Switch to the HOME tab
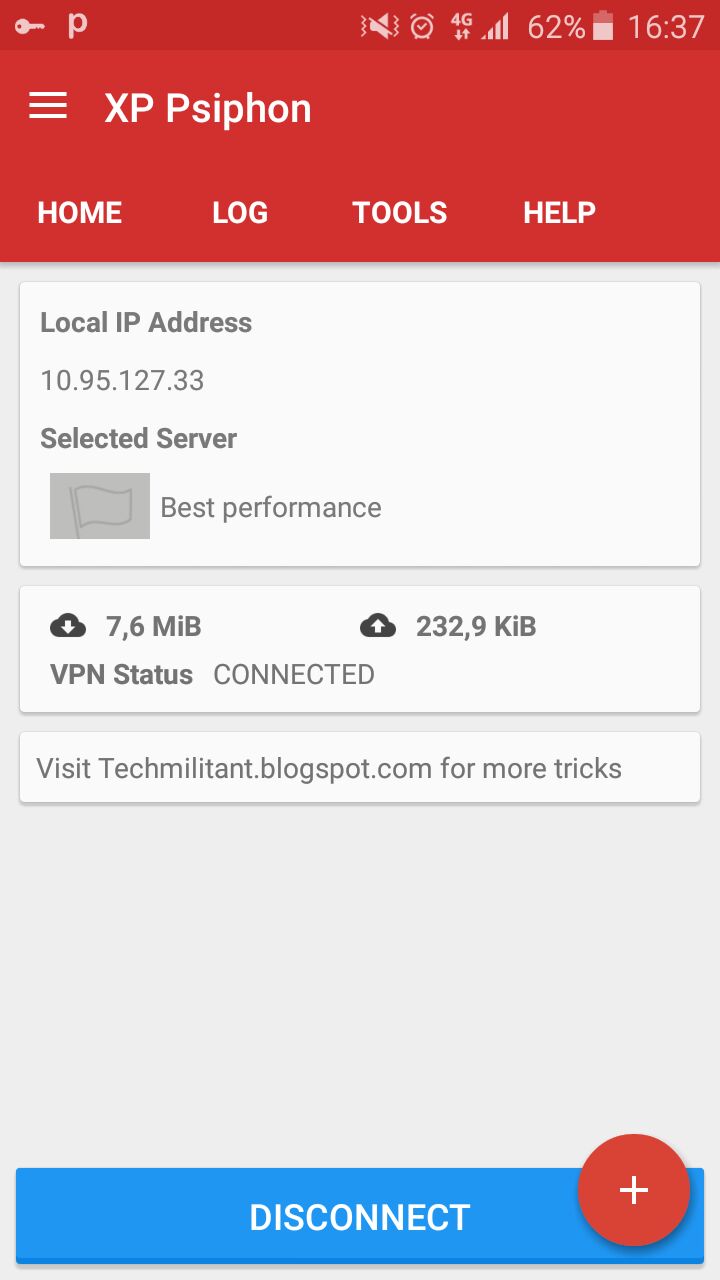This screenshot has height=1280, width=720. [x=80, y=212]
